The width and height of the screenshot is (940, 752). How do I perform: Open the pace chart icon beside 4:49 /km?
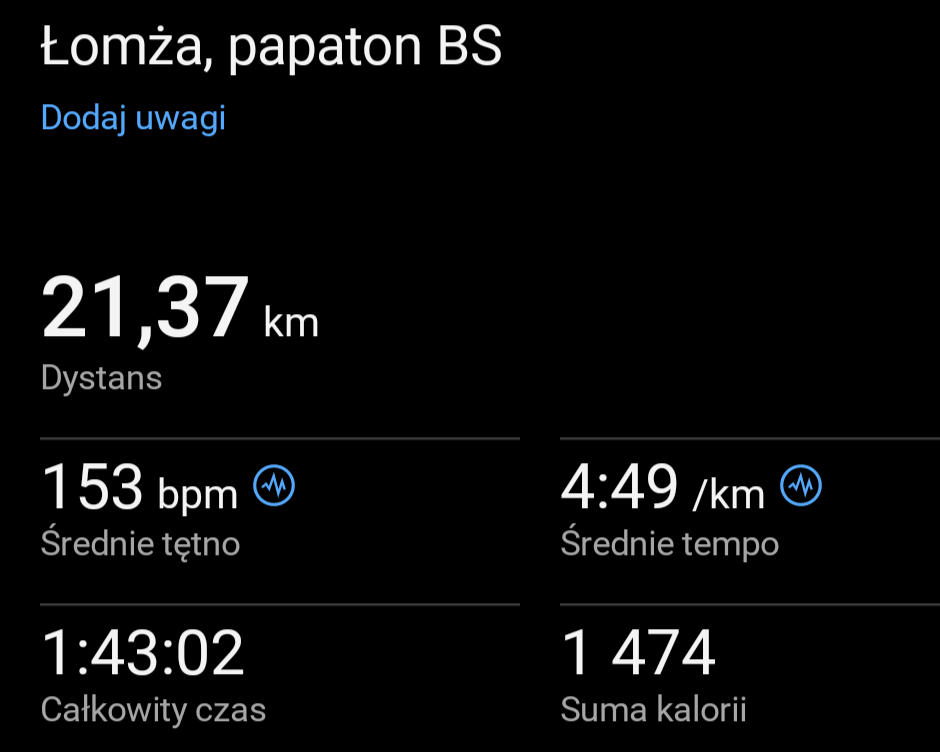pos(801,487)
